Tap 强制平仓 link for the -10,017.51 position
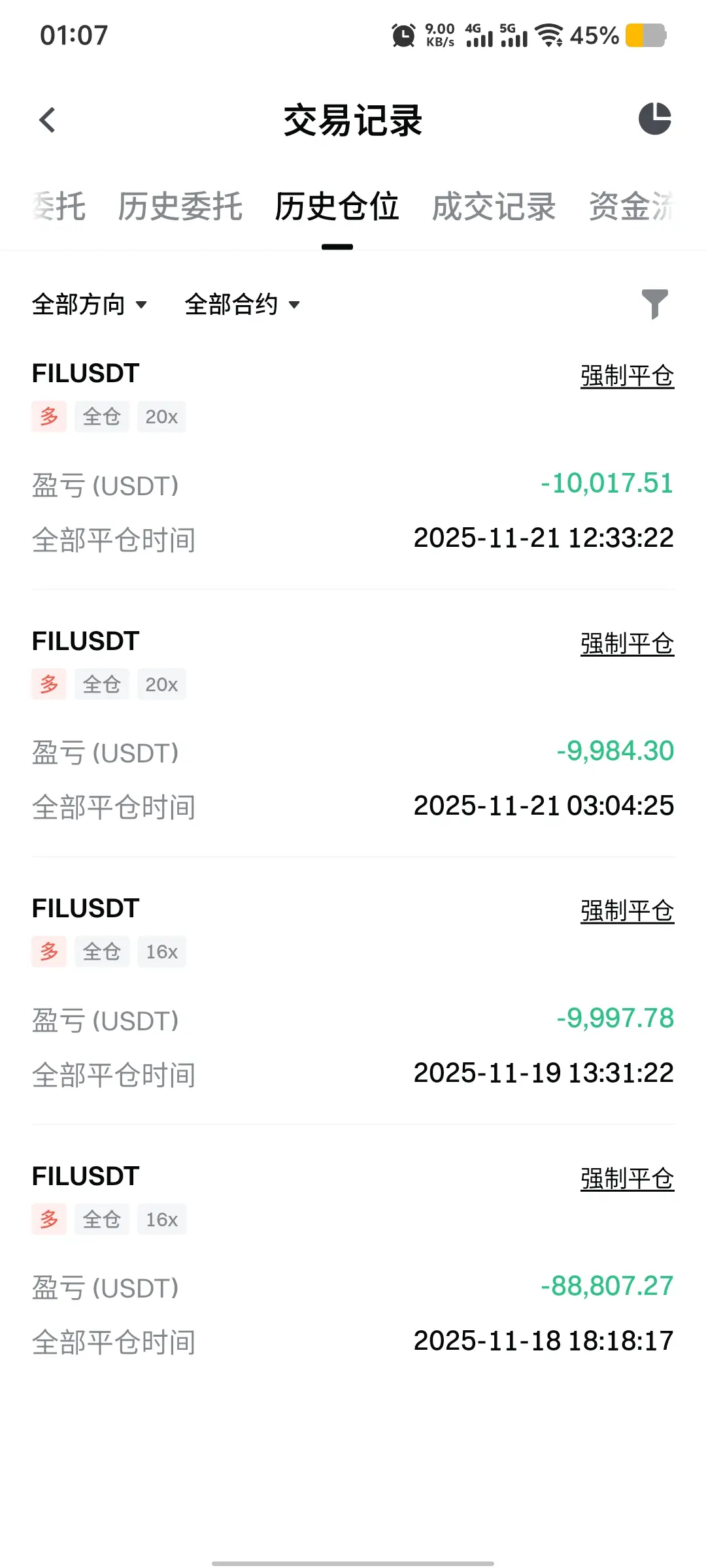706x1568 pixels. pos(627,376)
